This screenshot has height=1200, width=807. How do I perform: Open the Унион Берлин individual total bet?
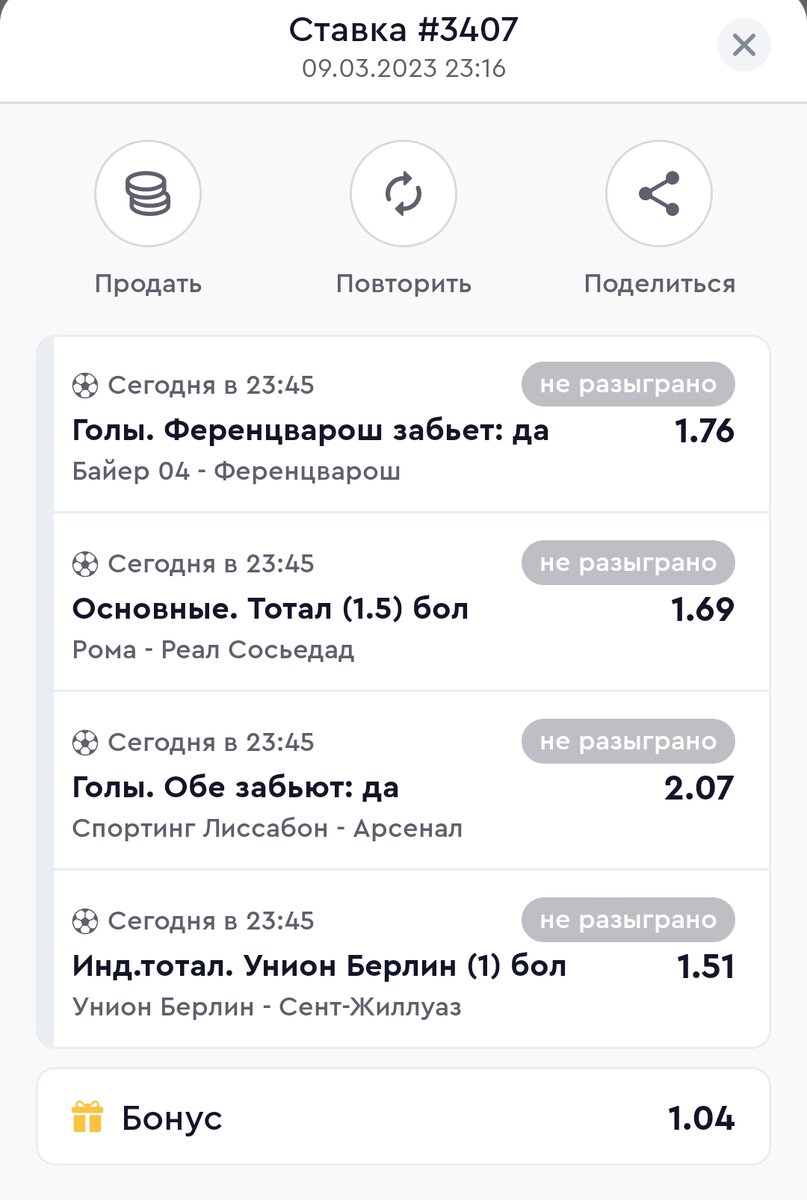point(318,964)
